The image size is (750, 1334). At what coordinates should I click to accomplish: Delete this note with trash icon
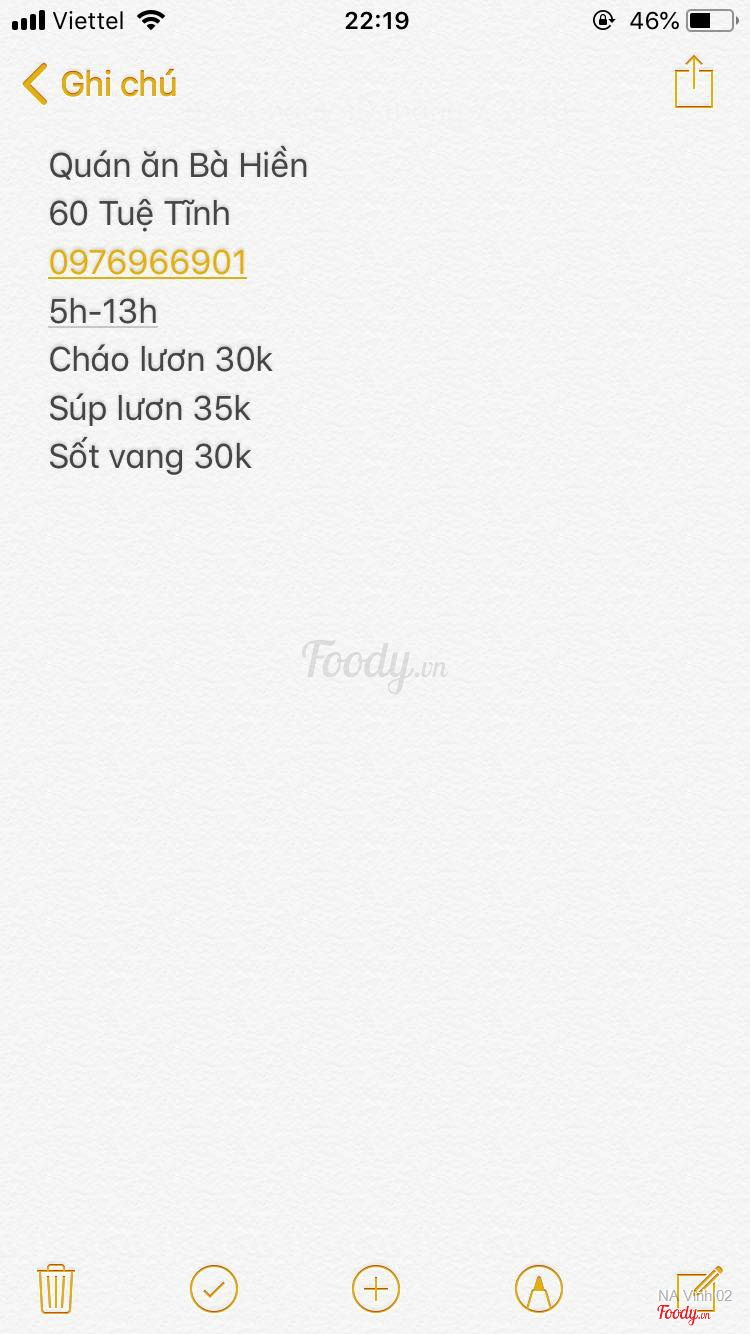point(56,1288)
